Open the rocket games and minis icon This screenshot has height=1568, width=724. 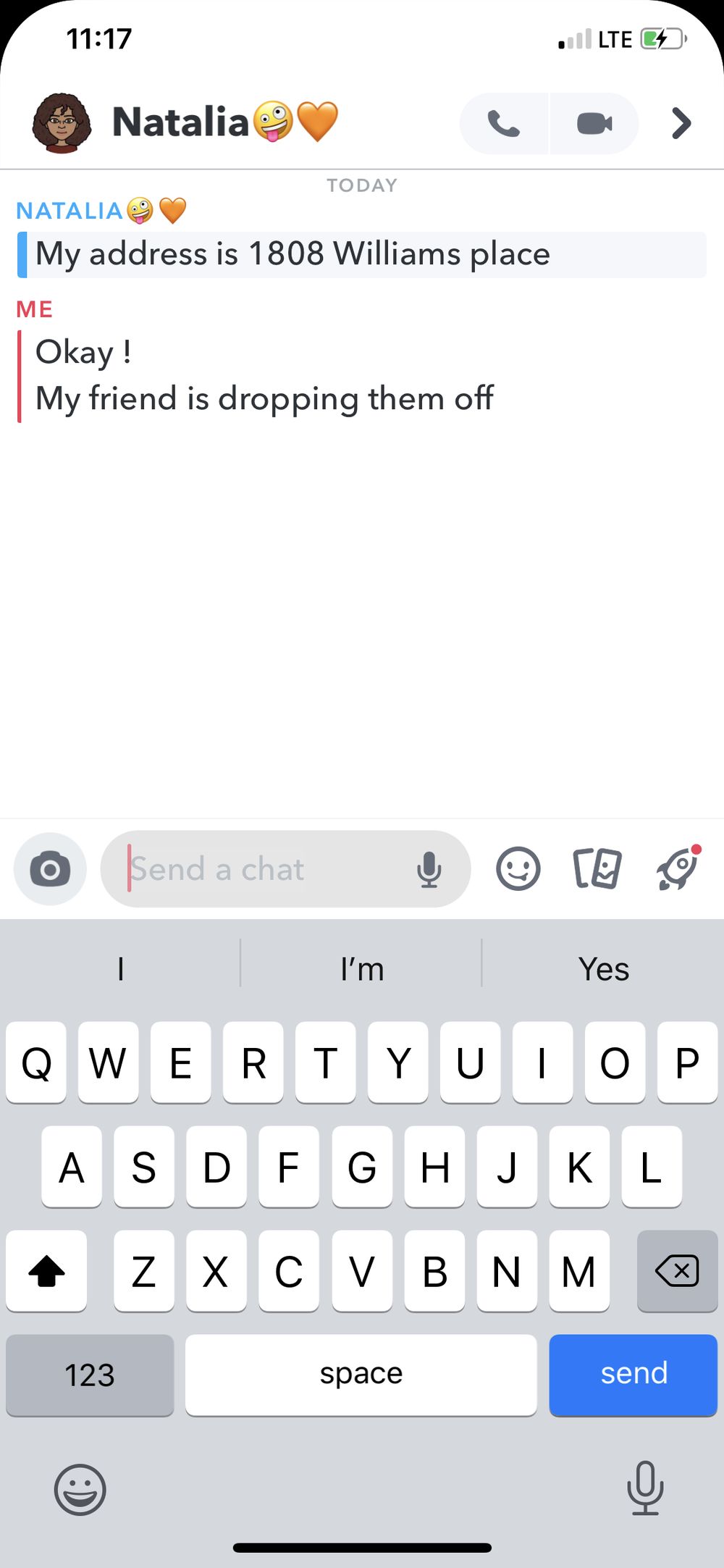pyautogui.click(x=678, y=868)
